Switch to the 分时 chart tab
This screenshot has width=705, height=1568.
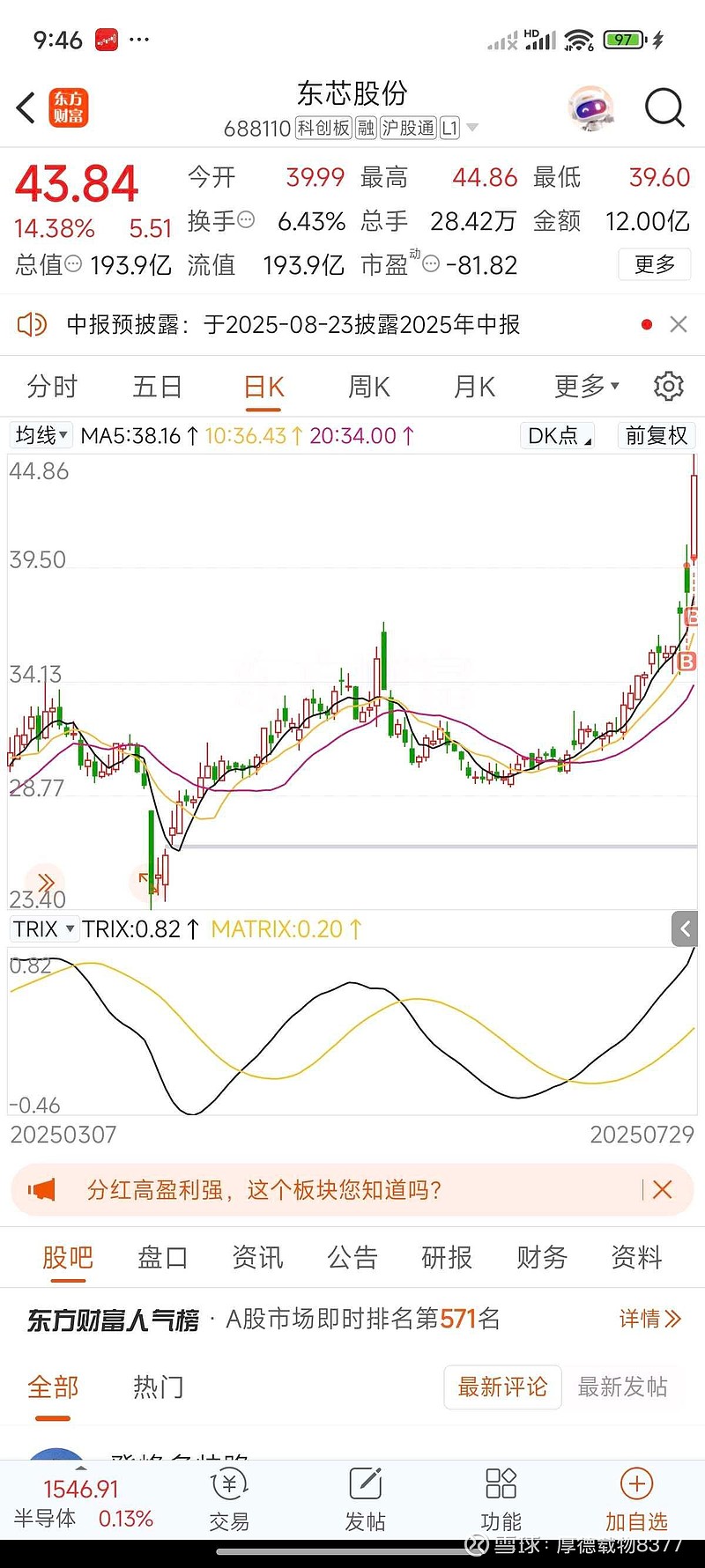coord(52,387)
